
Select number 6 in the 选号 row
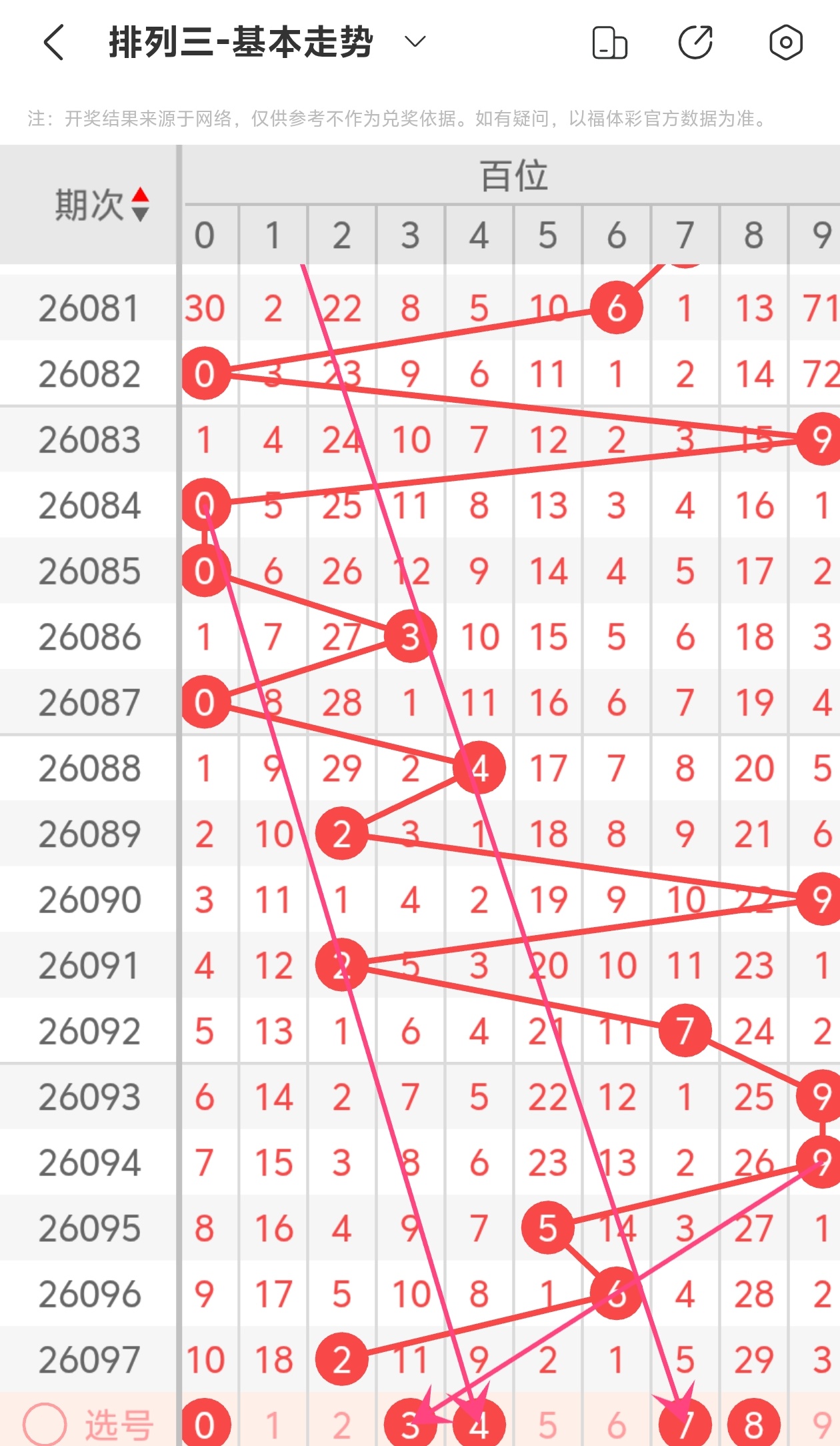coord(616,1426)
